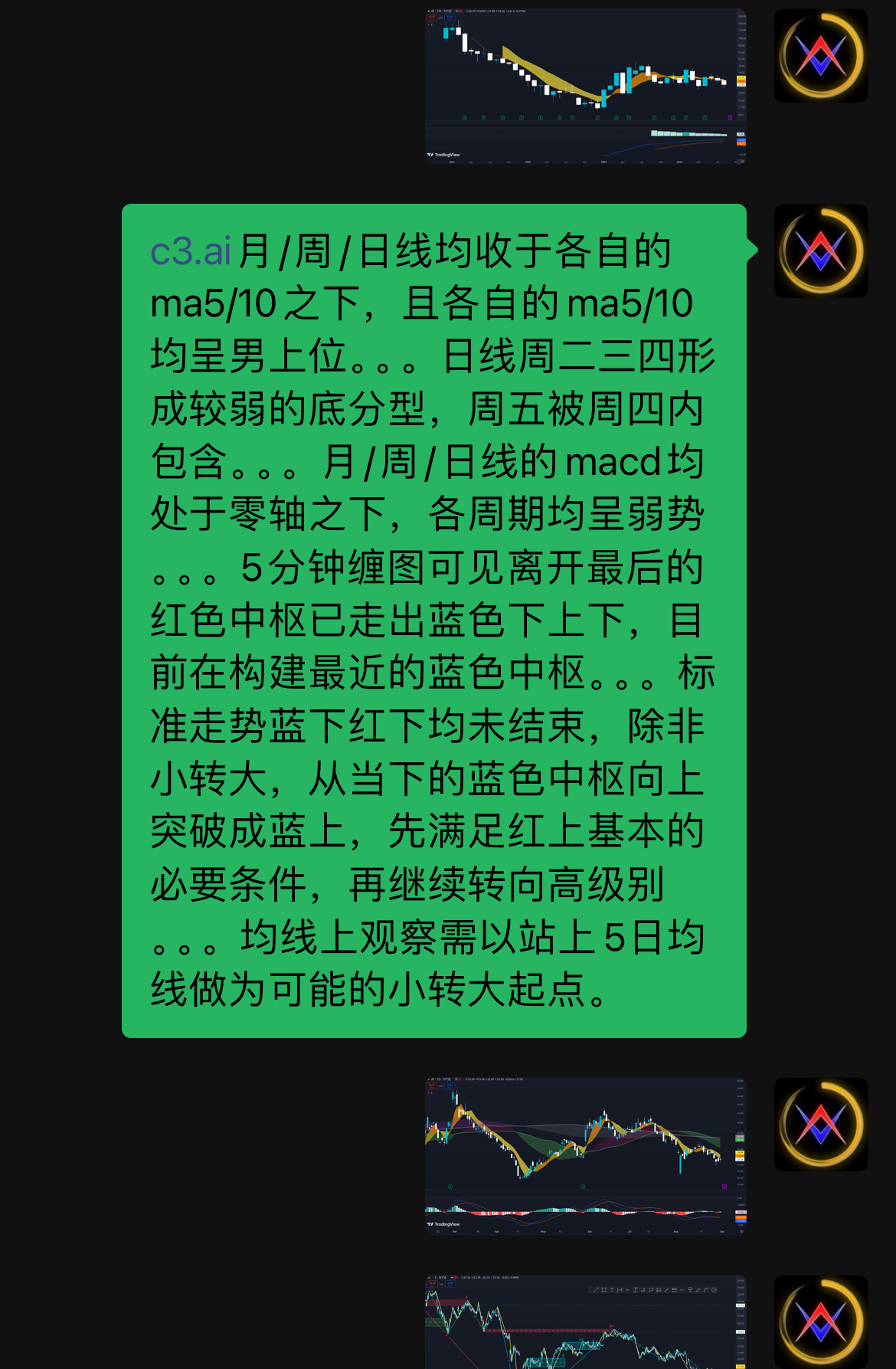This screenshot has height=1369, width=896.
Task: View the chart image above the green message
Action: pyautogui.click(x=586, y=86)
